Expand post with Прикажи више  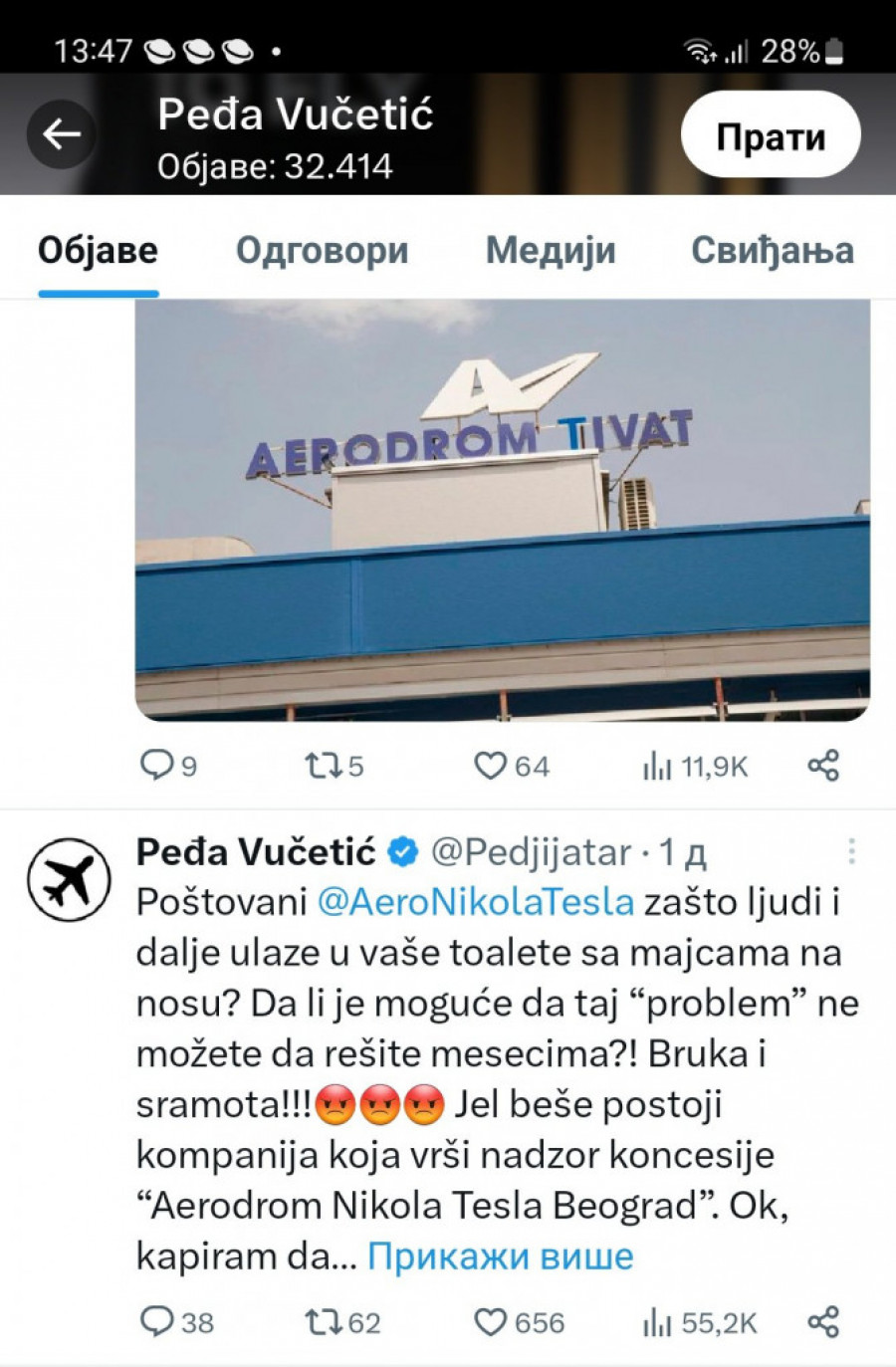(500, 1256)
